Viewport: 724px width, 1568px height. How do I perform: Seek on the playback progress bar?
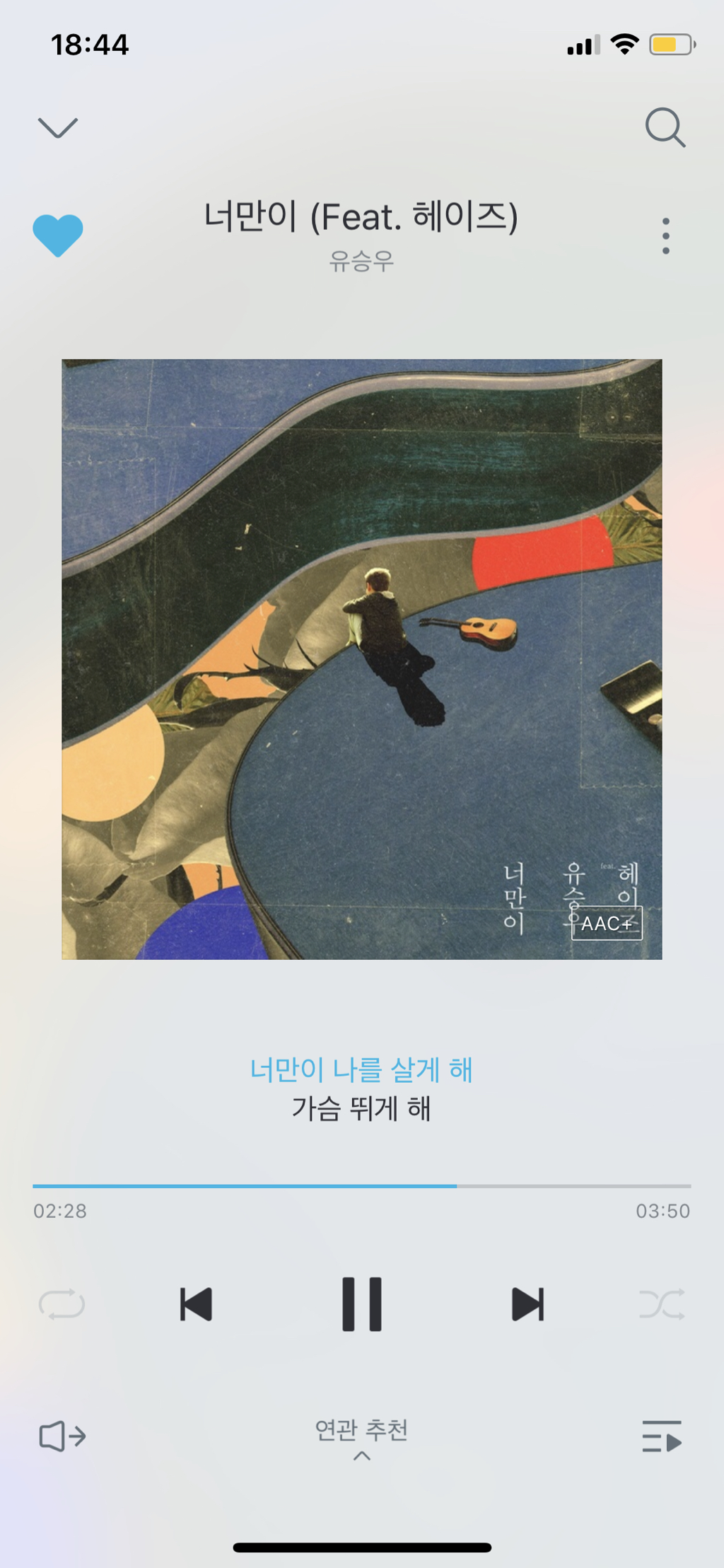(x=362, y=1185)
